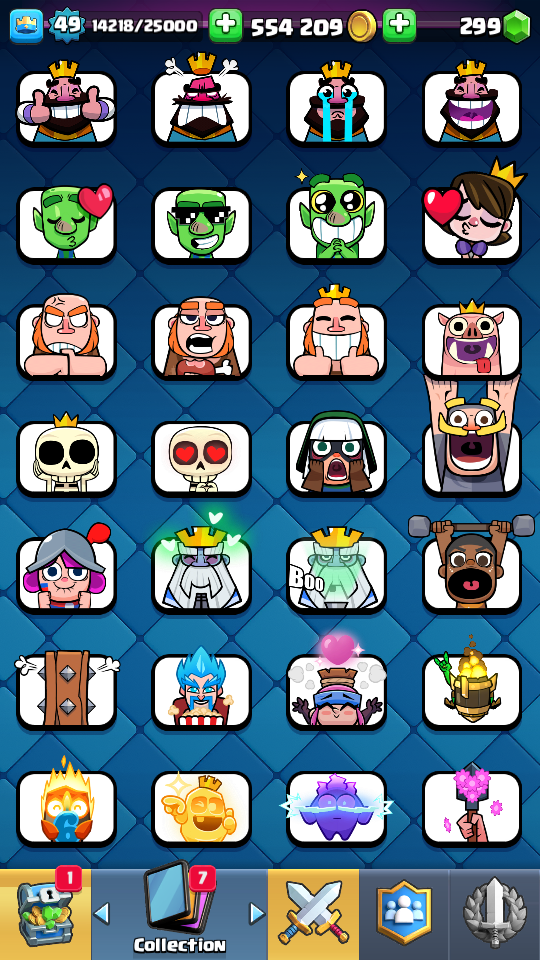This screenshot has width=540, height=960.
Task: Tap the King level crown icon
Action: pyautogui.click(x=26, y=26)
